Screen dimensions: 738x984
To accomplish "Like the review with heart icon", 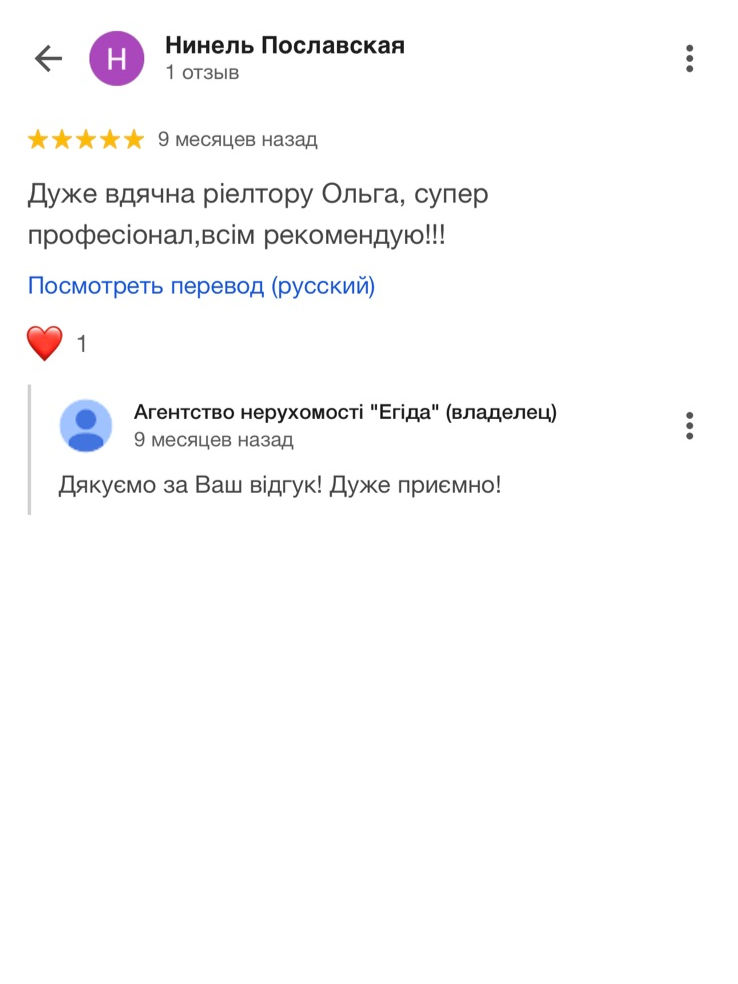I will click(x=45, y=344).
